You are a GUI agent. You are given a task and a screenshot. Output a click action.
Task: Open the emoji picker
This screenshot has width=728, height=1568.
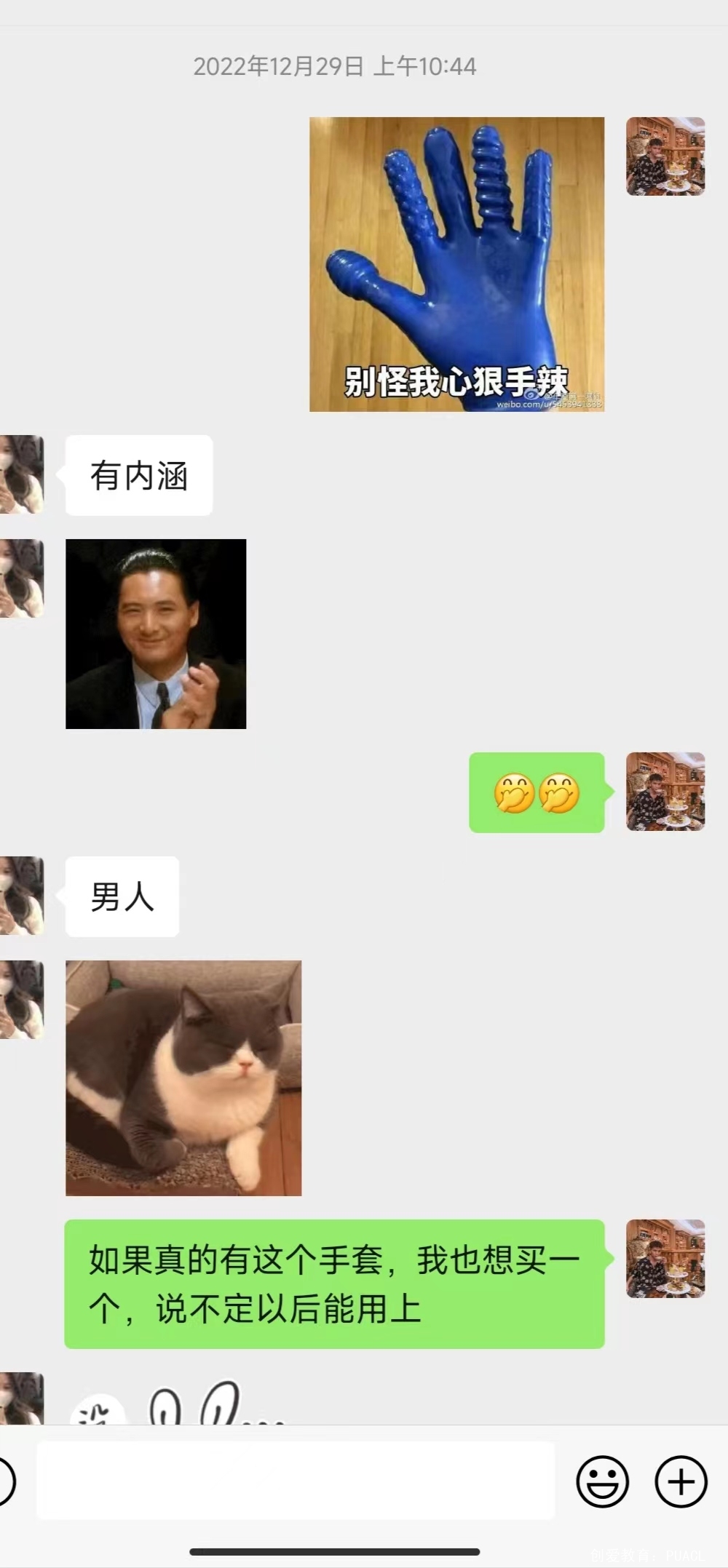(602, 1481)
